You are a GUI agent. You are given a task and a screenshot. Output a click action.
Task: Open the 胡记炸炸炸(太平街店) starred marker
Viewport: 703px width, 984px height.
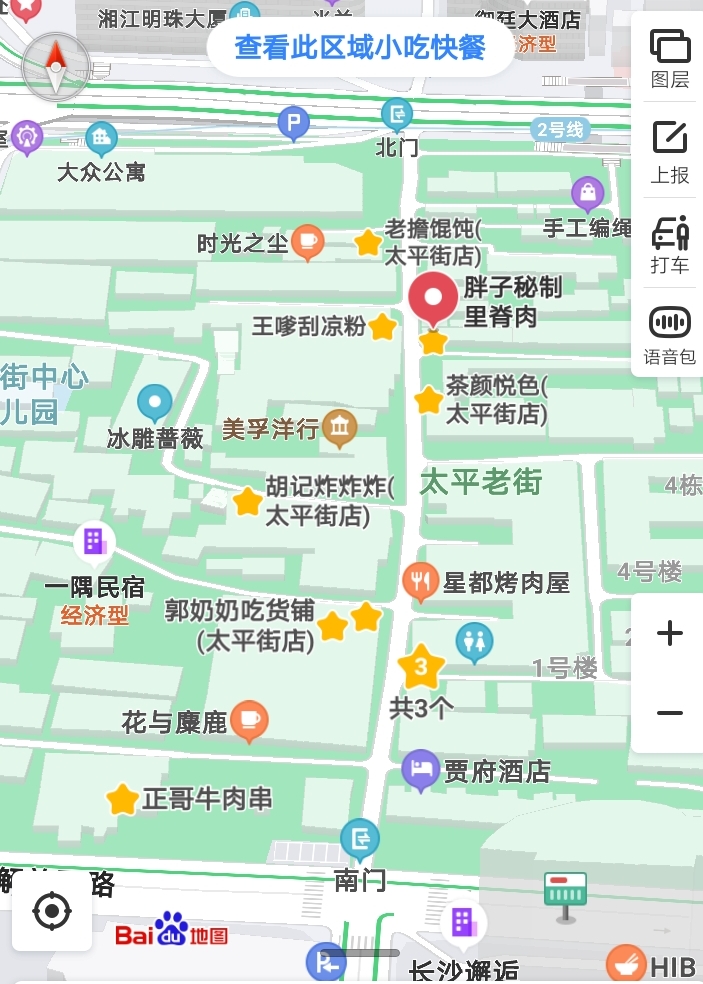point(247,501)
